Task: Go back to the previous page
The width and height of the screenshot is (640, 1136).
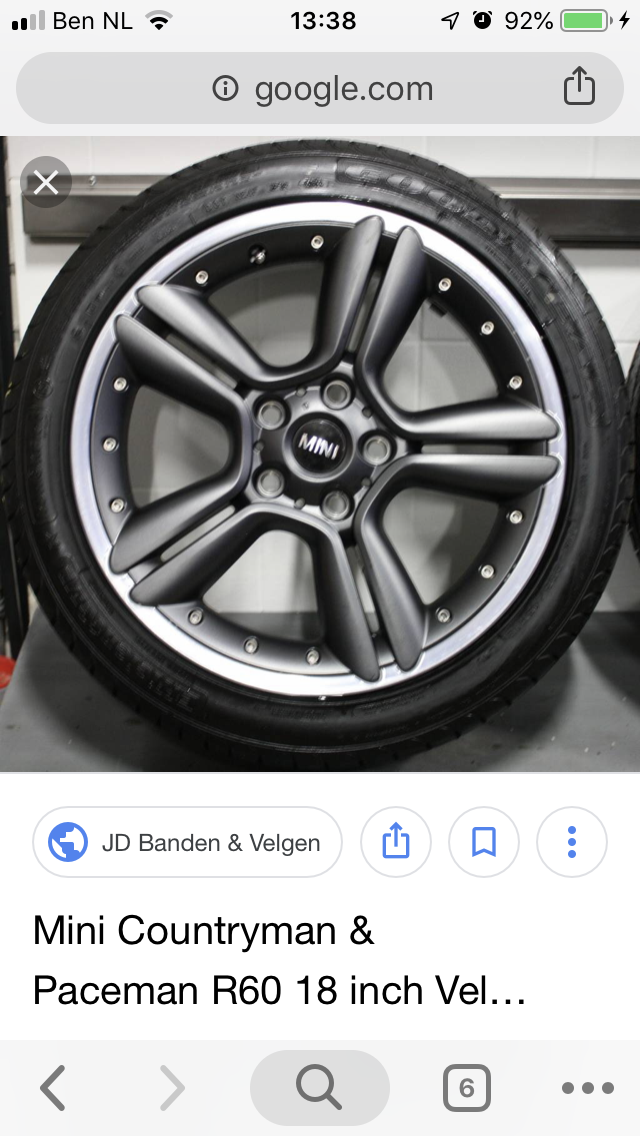Action: (x=53, y=1088)
